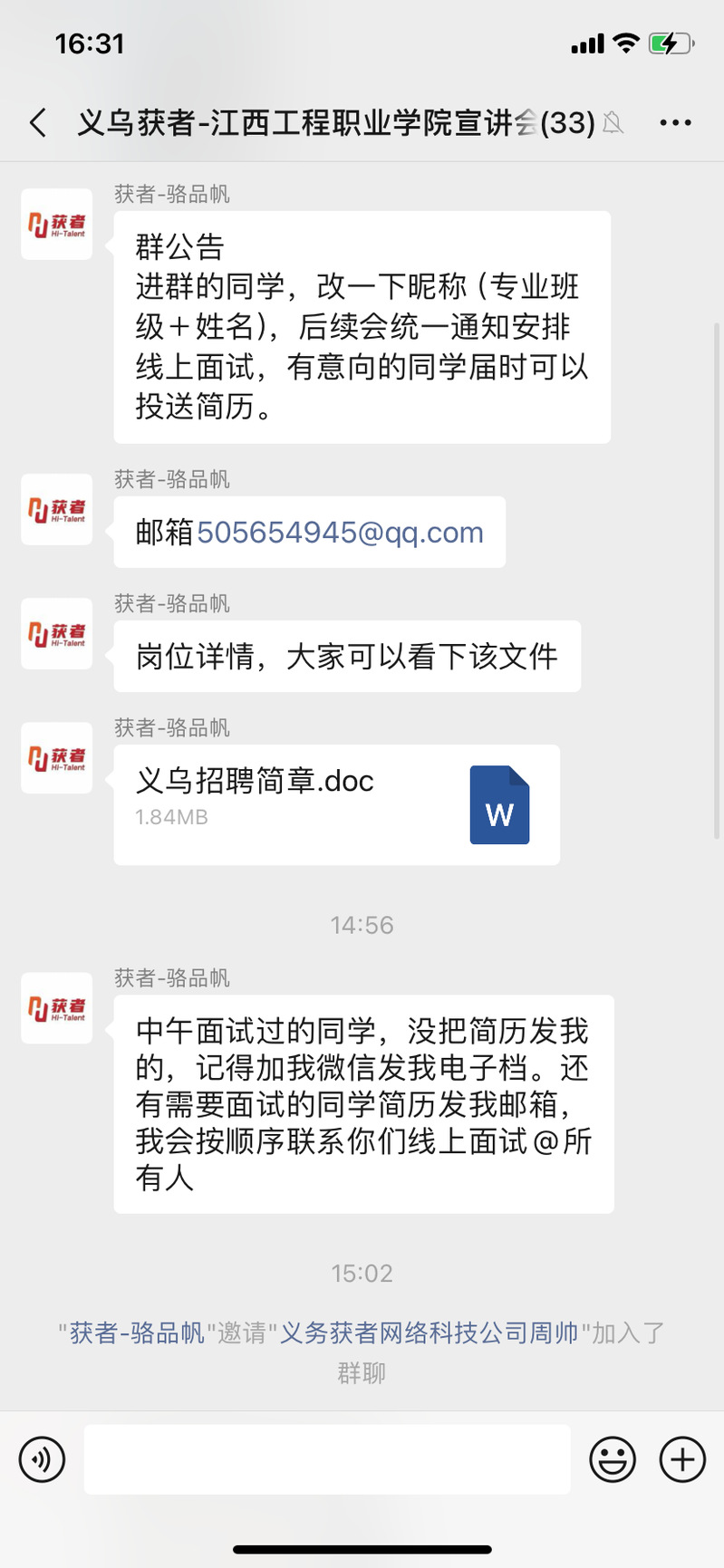Open 获者-骆品帆's avatar above the 群公告 message
The image size is (724, 1568).
click(x=57, y=225)
